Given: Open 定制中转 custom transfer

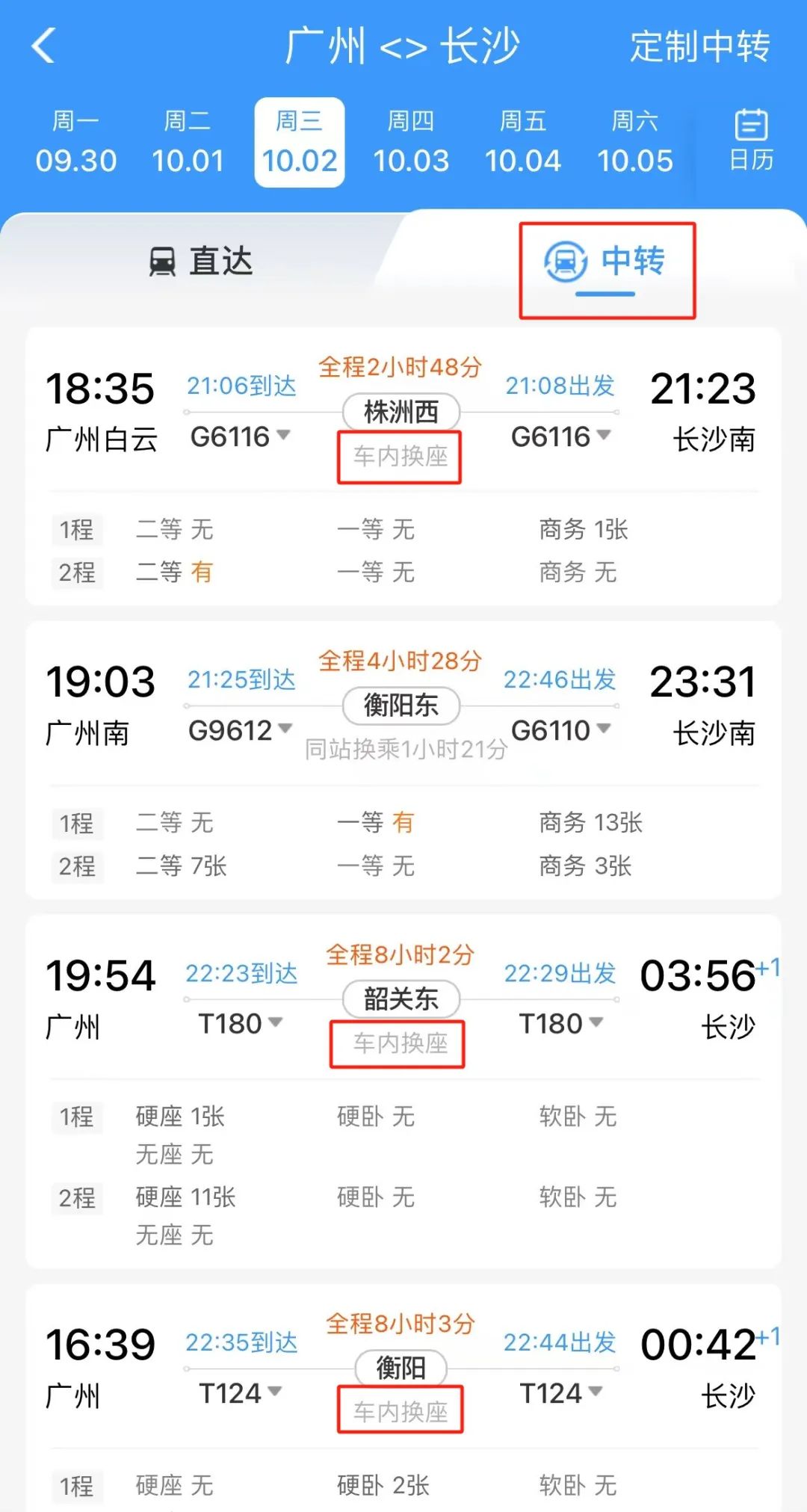Looking at the screenshot, I should coord(699,46).
